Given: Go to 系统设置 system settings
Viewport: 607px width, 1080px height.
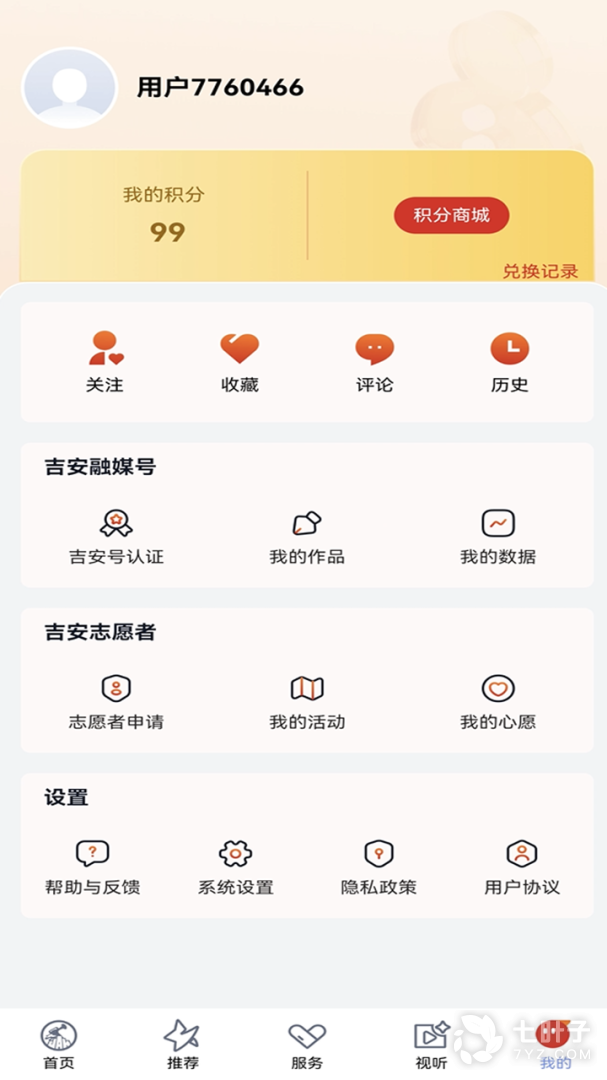Looking at the screenshot, I should tap(236, 867).
